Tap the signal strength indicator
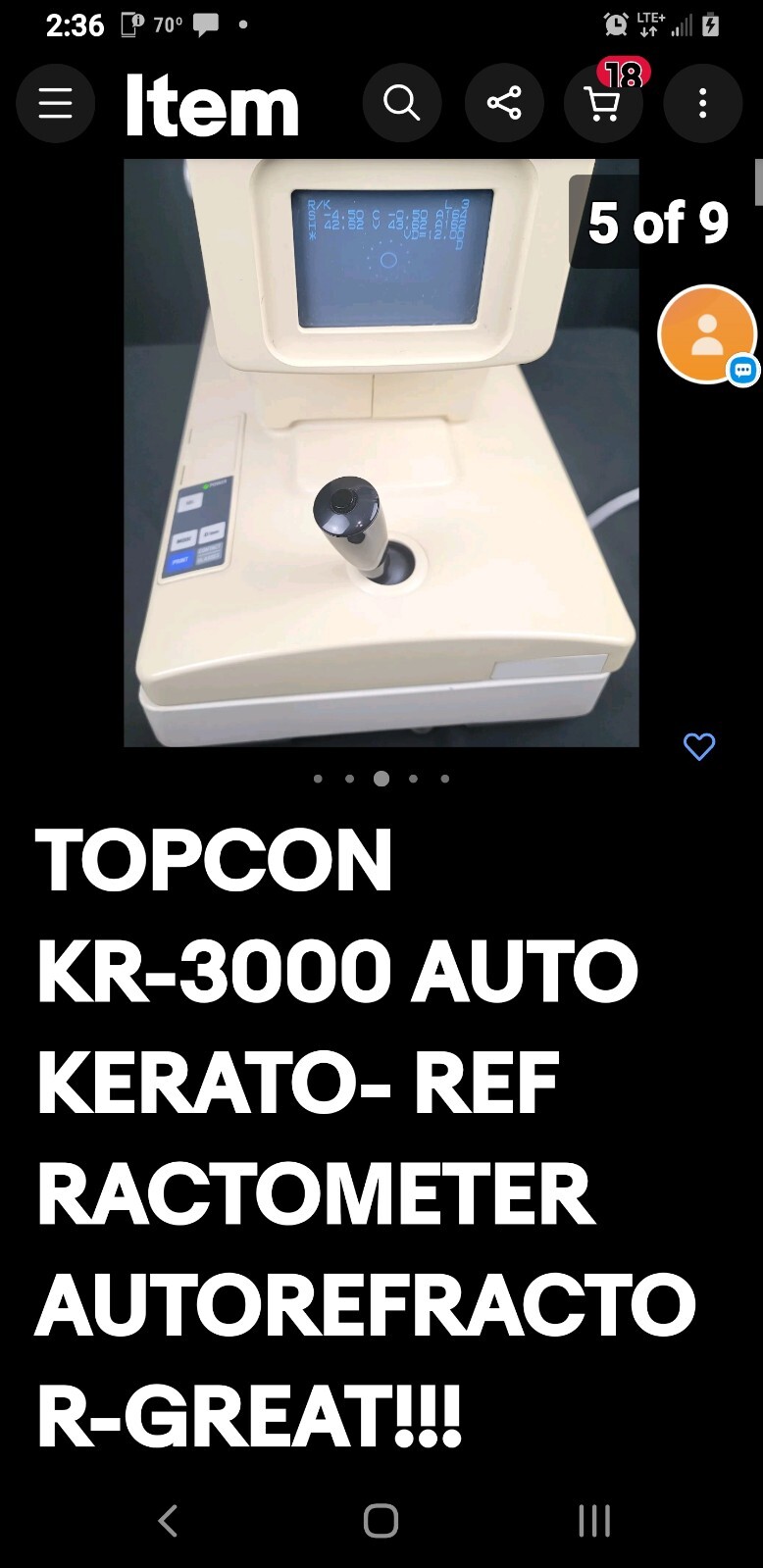The height and width of the screenshot is (1568, 763). (681, 24)
